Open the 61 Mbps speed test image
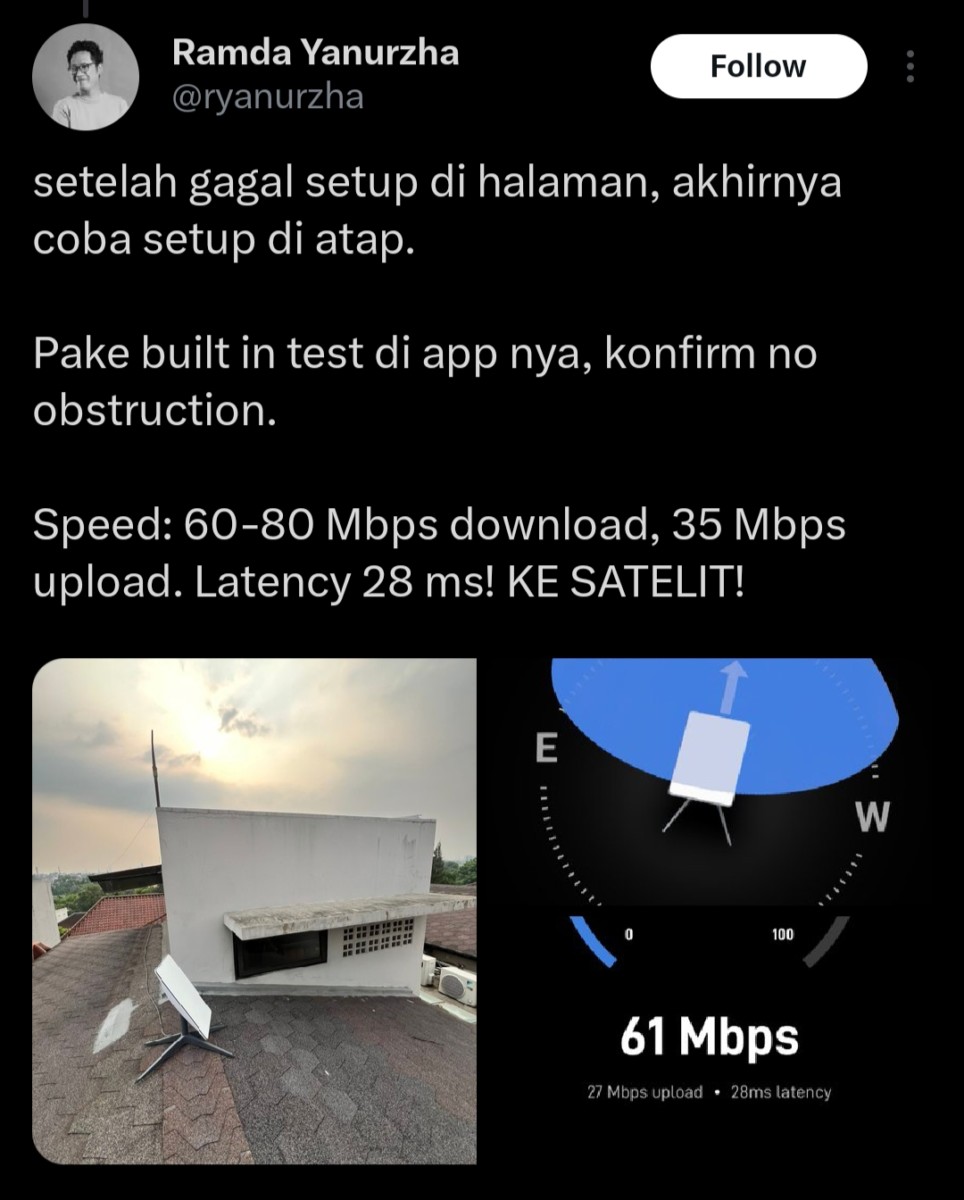 [708, 910]
